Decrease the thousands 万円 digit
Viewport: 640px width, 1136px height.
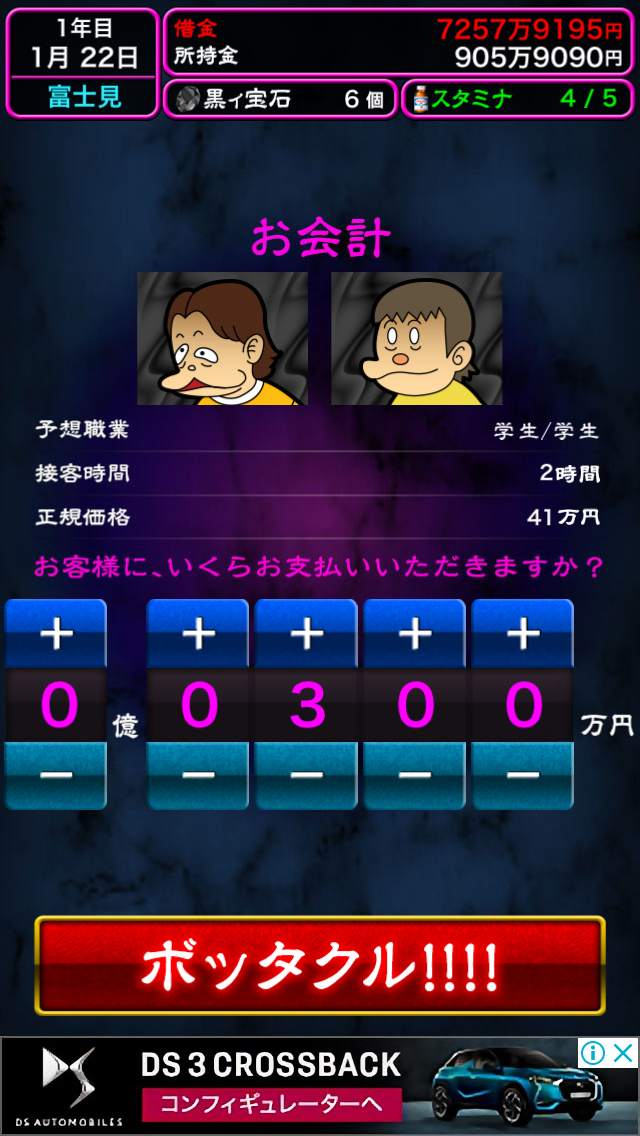tap(198, 774)
